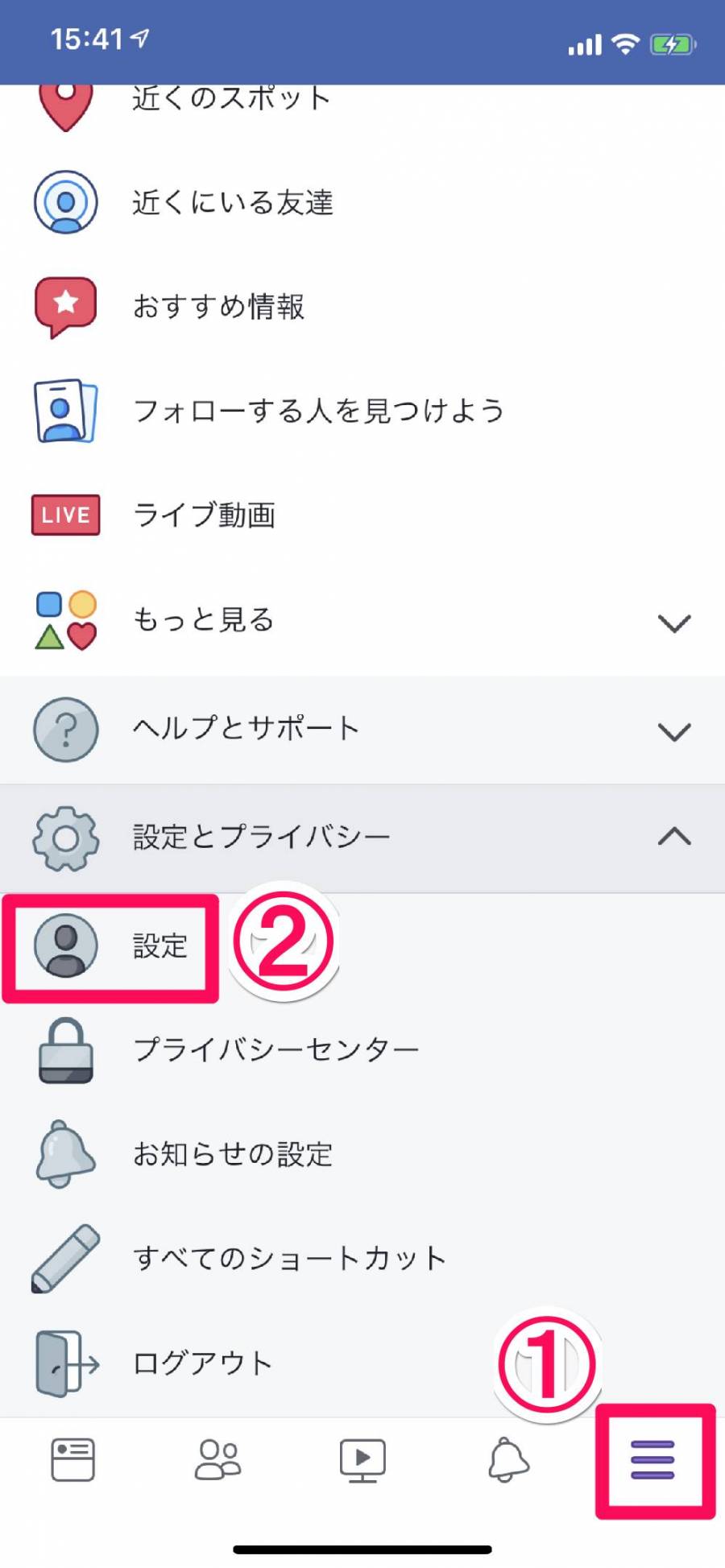Open ライブ動画 live videos
Screen dimensions: 725x1568
(x=362, y=515)
